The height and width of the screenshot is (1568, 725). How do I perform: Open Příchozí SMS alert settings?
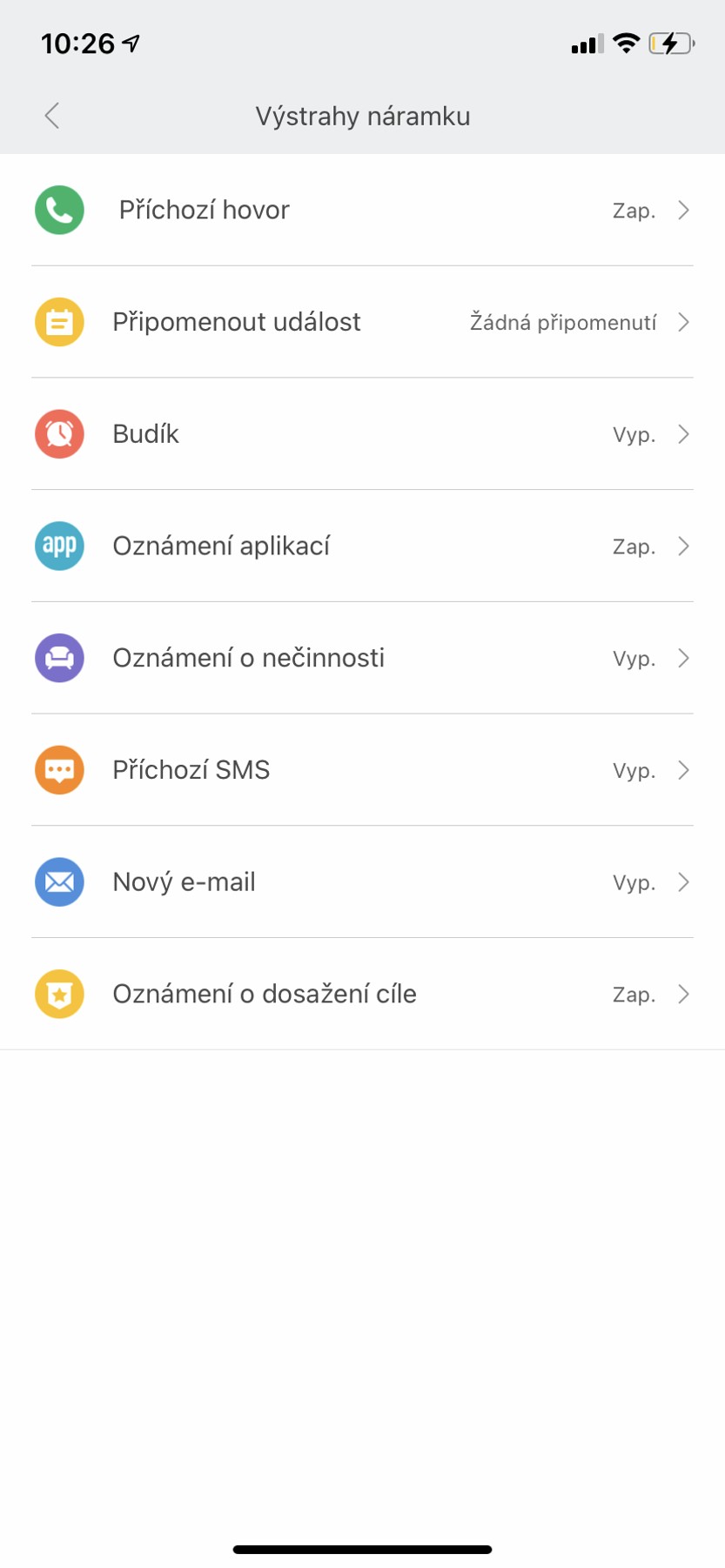pyautogui.click(x=362, y=770)
